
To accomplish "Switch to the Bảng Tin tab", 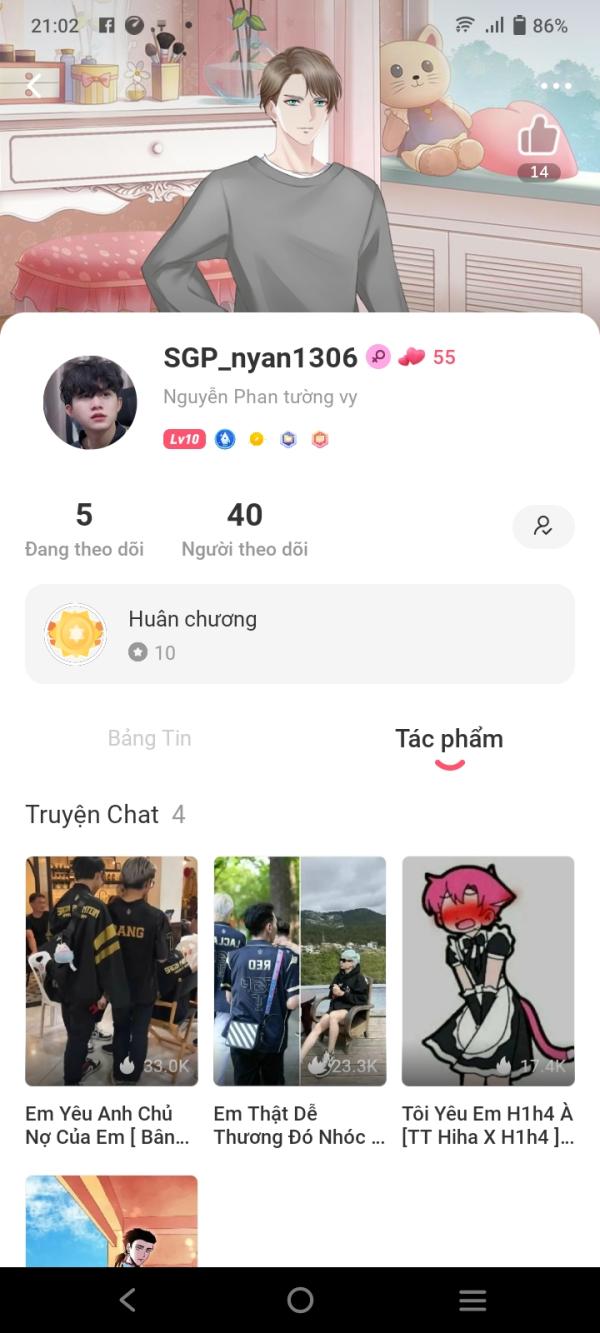I will coord(150,739).
